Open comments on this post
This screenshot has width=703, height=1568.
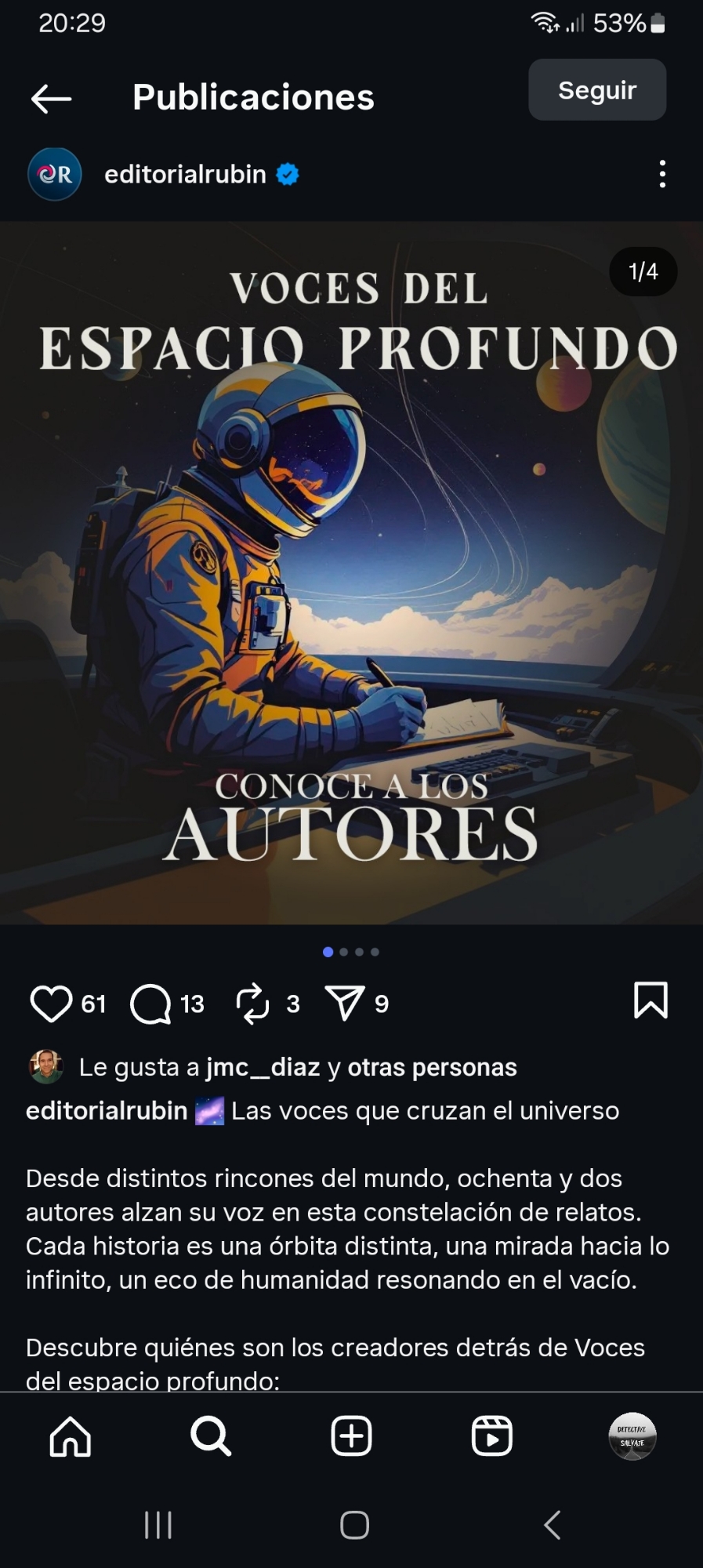150,1004
